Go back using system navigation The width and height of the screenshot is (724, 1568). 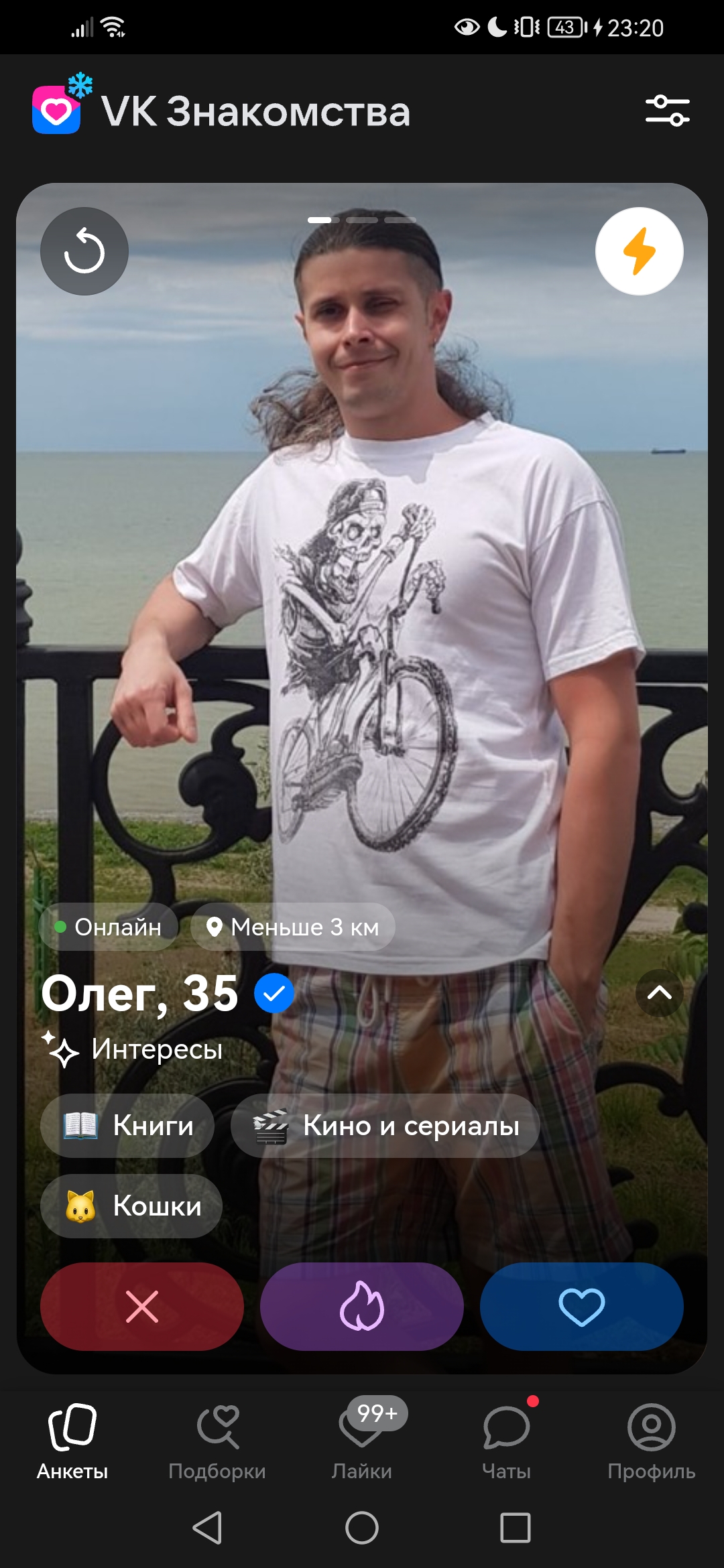(x=207, y=1528)
